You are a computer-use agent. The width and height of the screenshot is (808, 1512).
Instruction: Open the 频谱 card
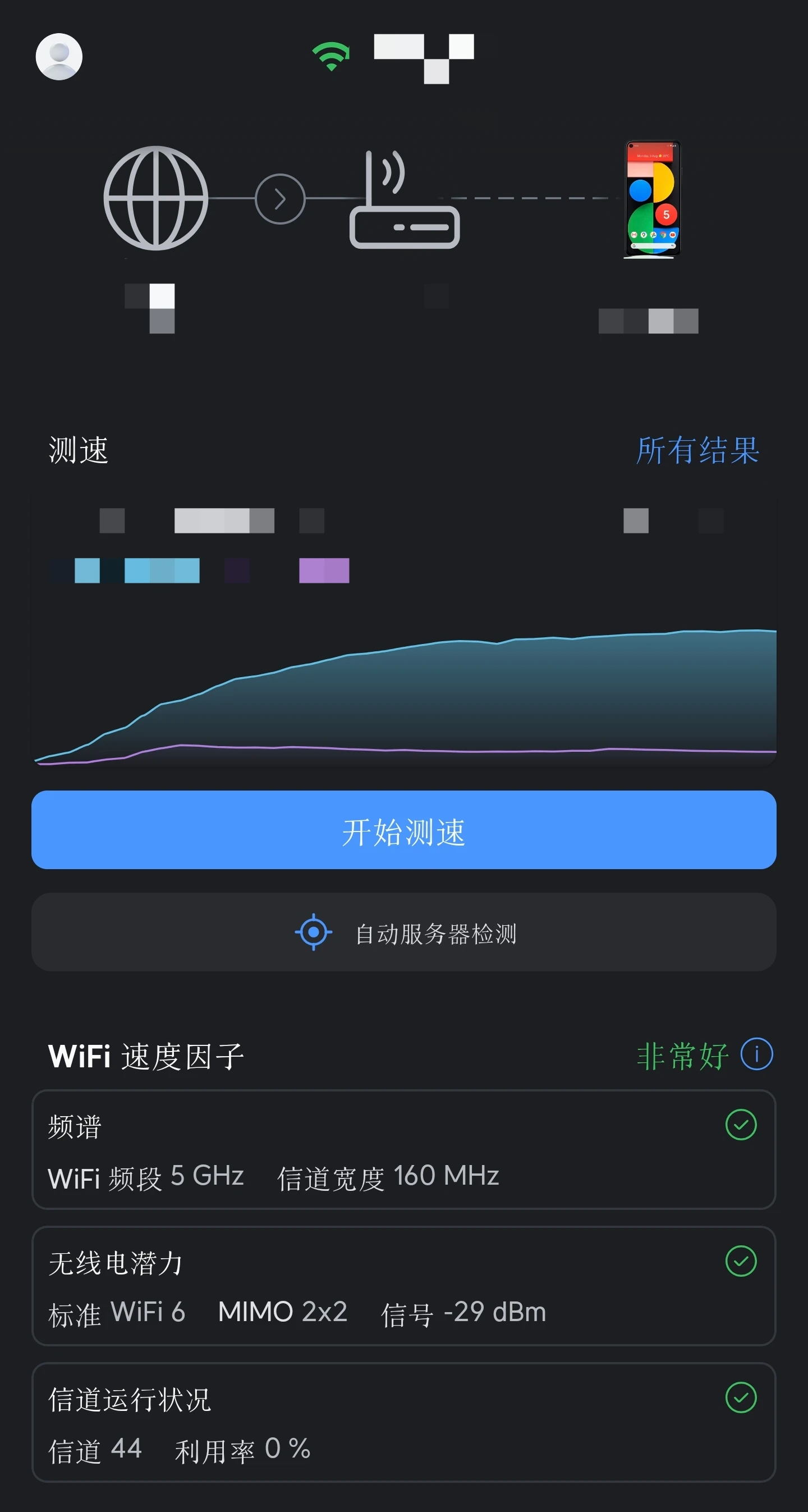click(403, 1150)
